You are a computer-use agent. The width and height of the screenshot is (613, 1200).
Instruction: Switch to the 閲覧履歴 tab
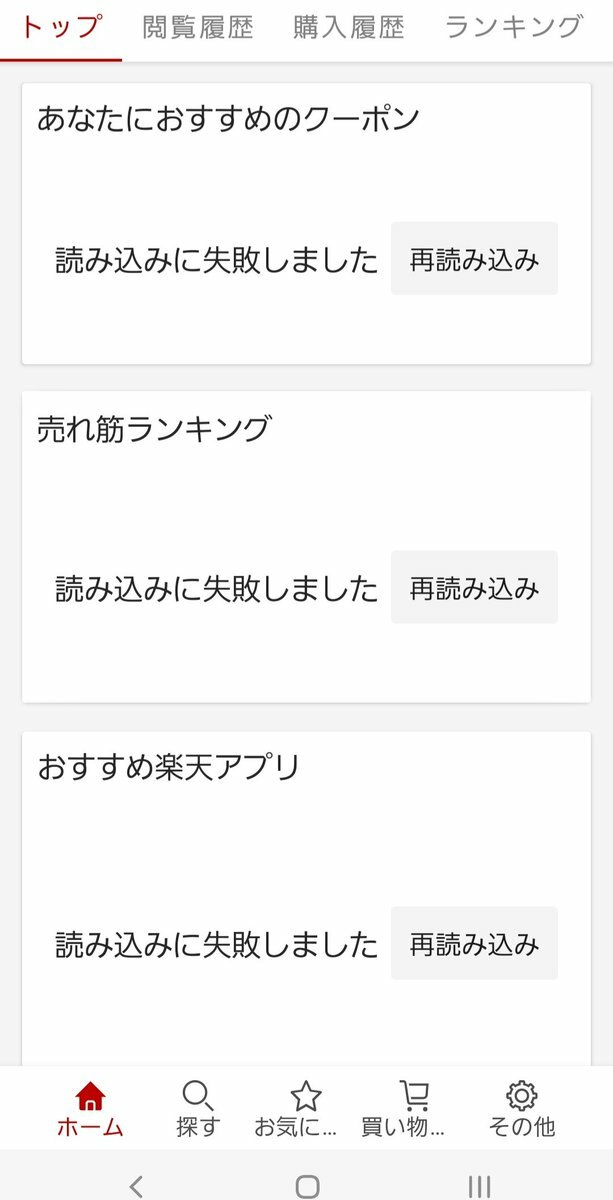click(198, 28)
